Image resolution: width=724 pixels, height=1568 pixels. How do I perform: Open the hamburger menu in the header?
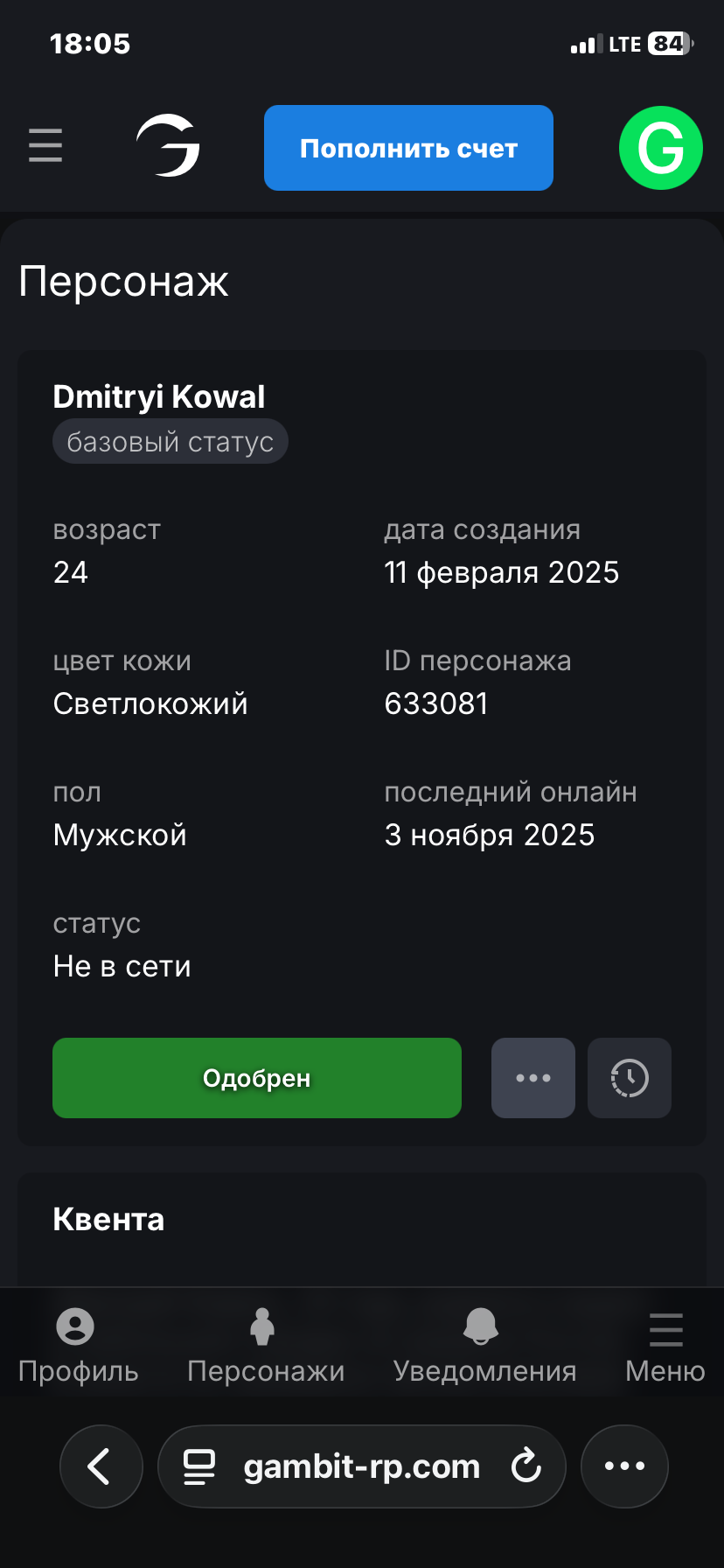click(x=45, y=145)
